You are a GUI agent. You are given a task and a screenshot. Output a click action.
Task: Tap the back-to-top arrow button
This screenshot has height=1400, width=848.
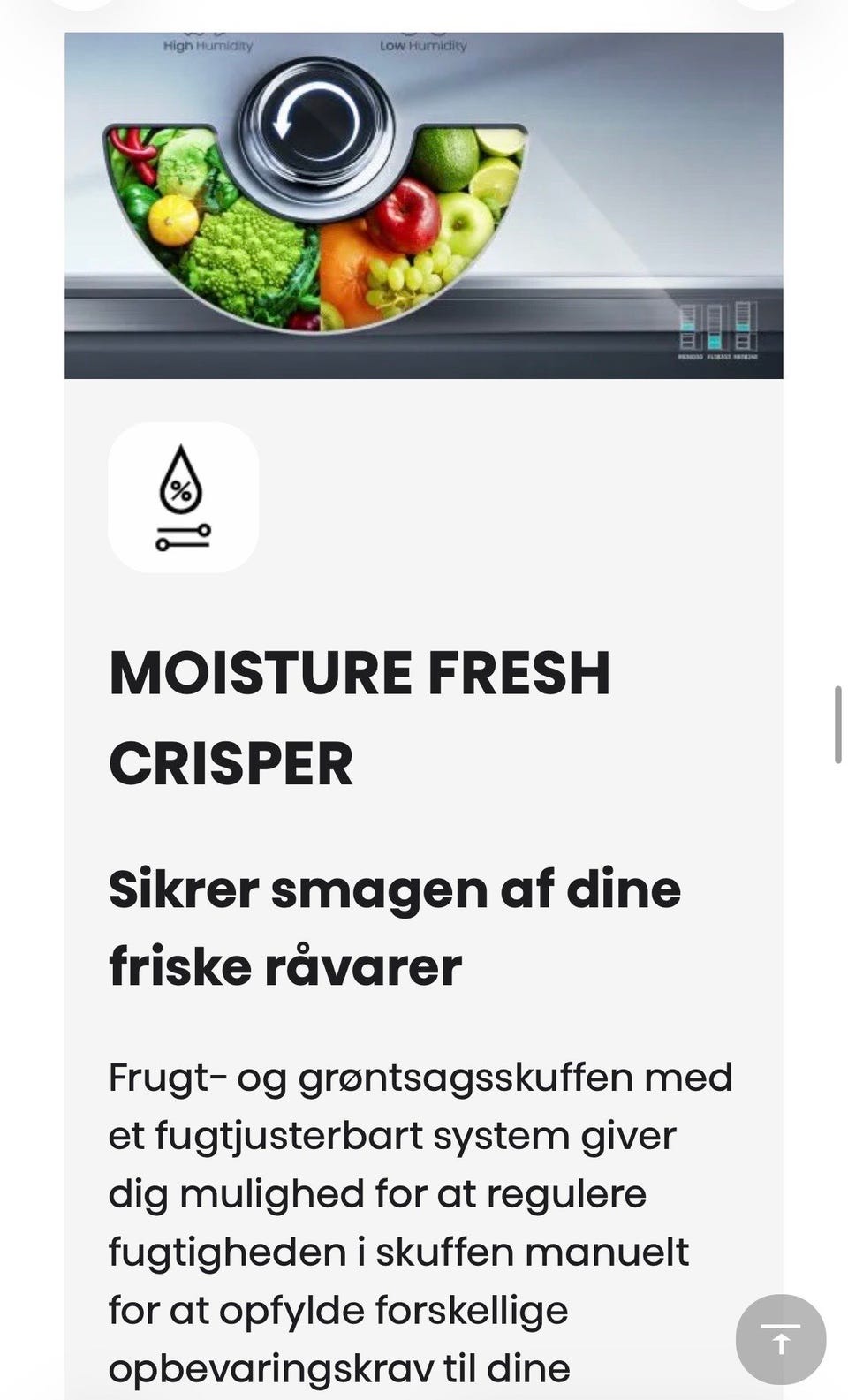pos(781,1339)
